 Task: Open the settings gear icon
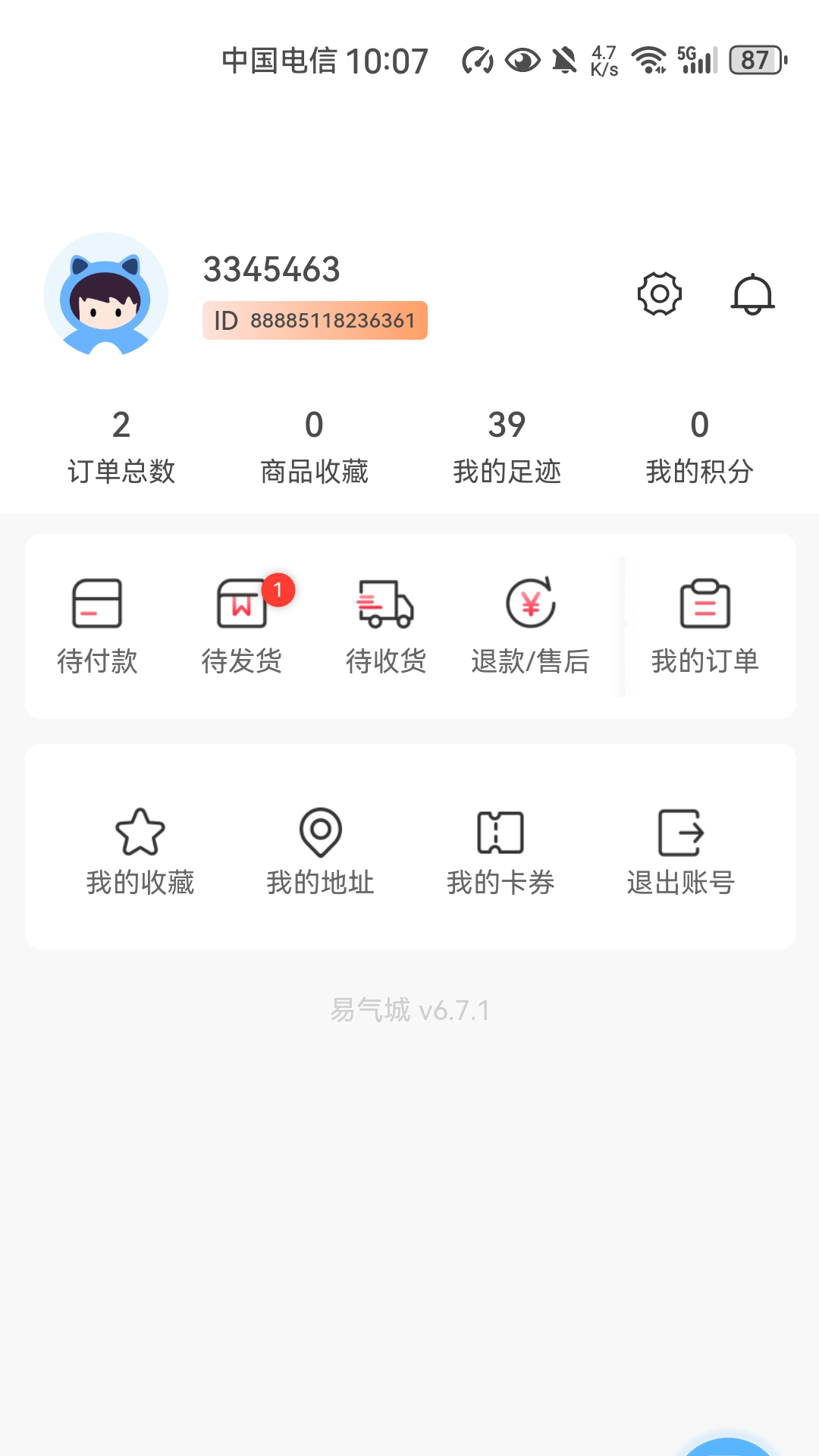[659, 294]
